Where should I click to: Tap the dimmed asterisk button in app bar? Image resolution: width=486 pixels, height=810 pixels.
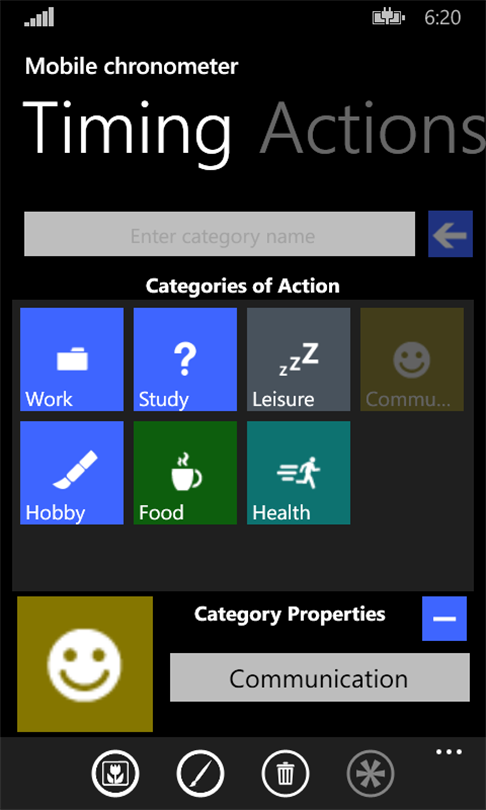click(370, 774)
